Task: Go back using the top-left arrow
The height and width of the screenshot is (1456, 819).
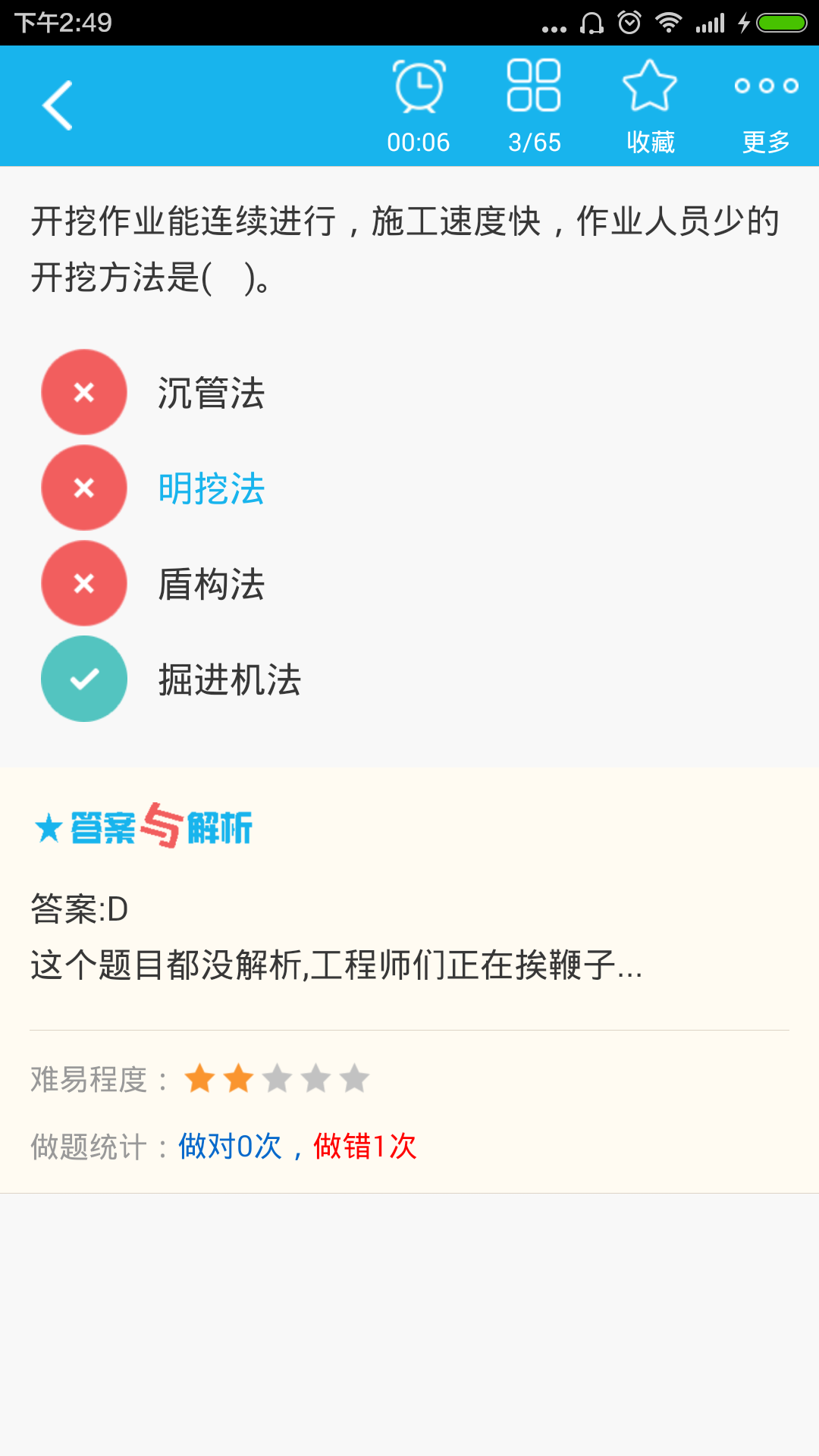Action: click(58, 105)
